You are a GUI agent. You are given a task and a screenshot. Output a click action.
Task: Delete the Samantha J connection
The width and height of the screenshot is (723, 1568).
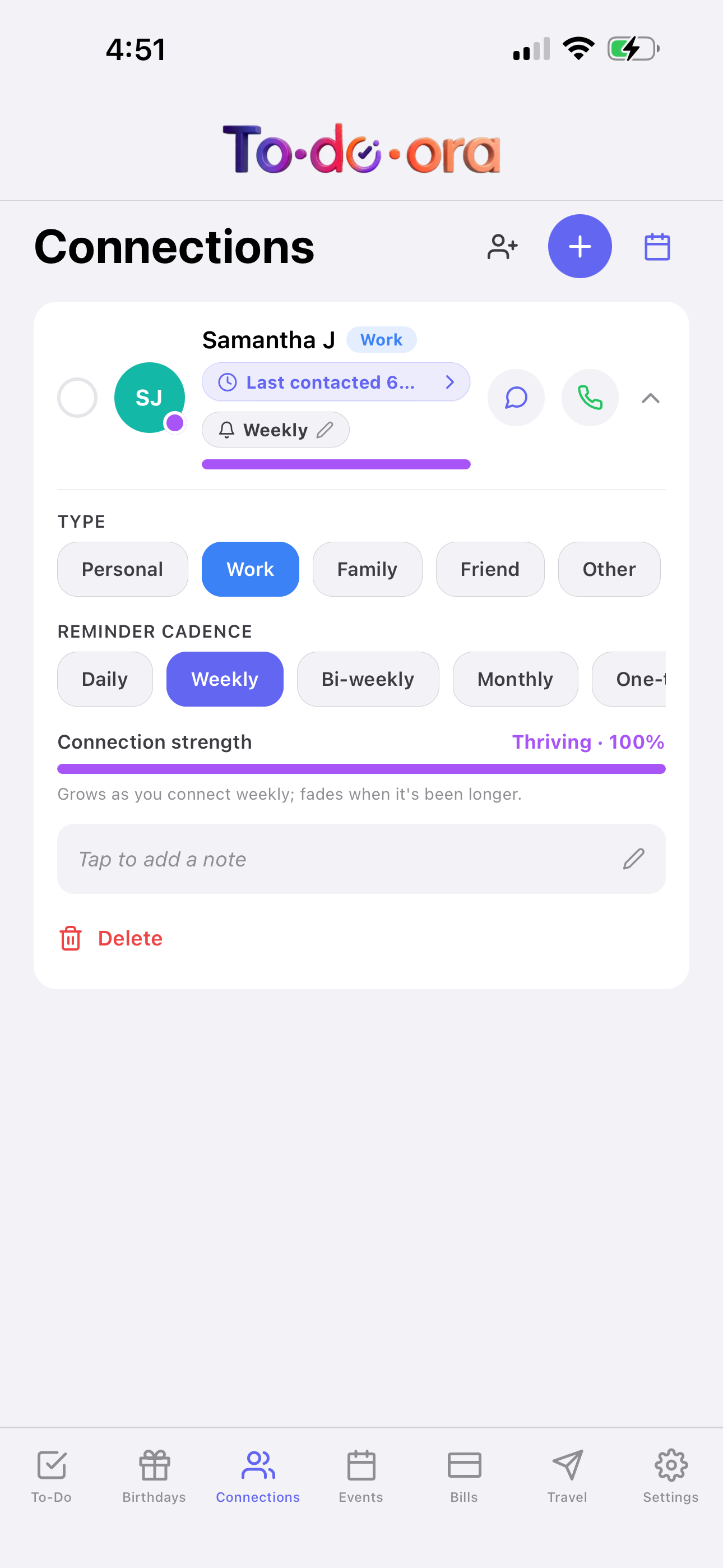111,938
